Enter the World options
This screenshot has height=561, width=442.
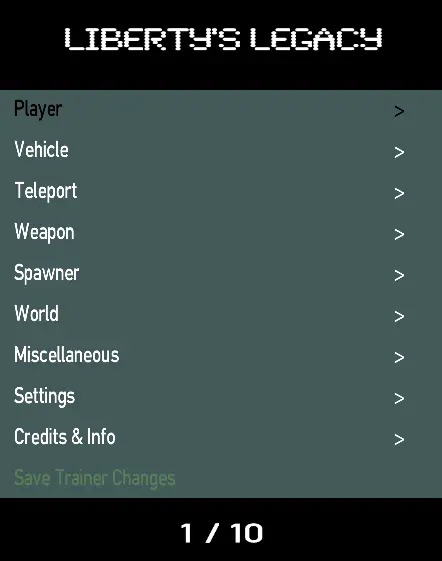pyautogui.click(x=221, y=316)
